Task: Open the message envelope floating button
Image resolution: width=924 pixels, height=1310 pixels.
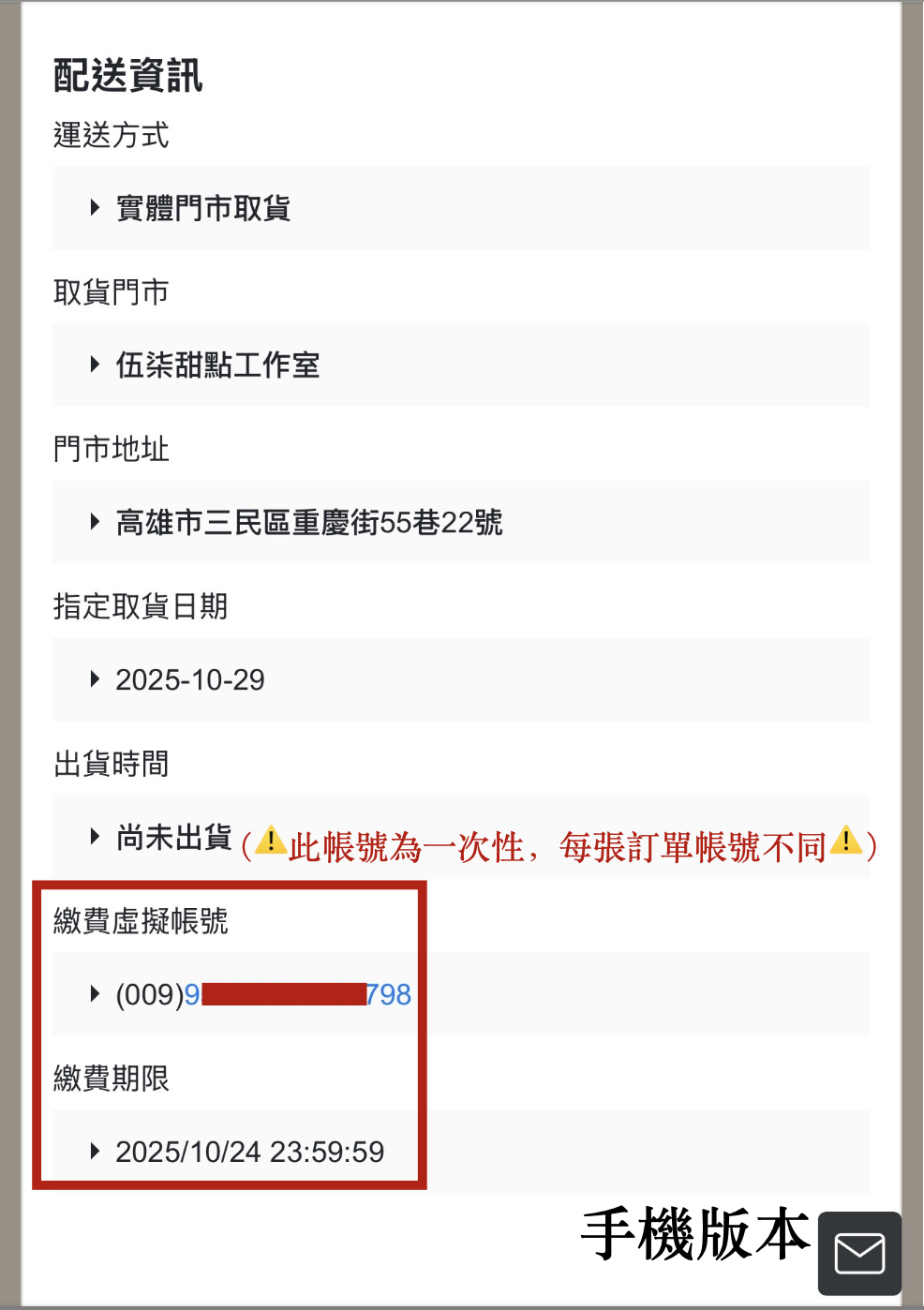Action: click(859, 1253)
